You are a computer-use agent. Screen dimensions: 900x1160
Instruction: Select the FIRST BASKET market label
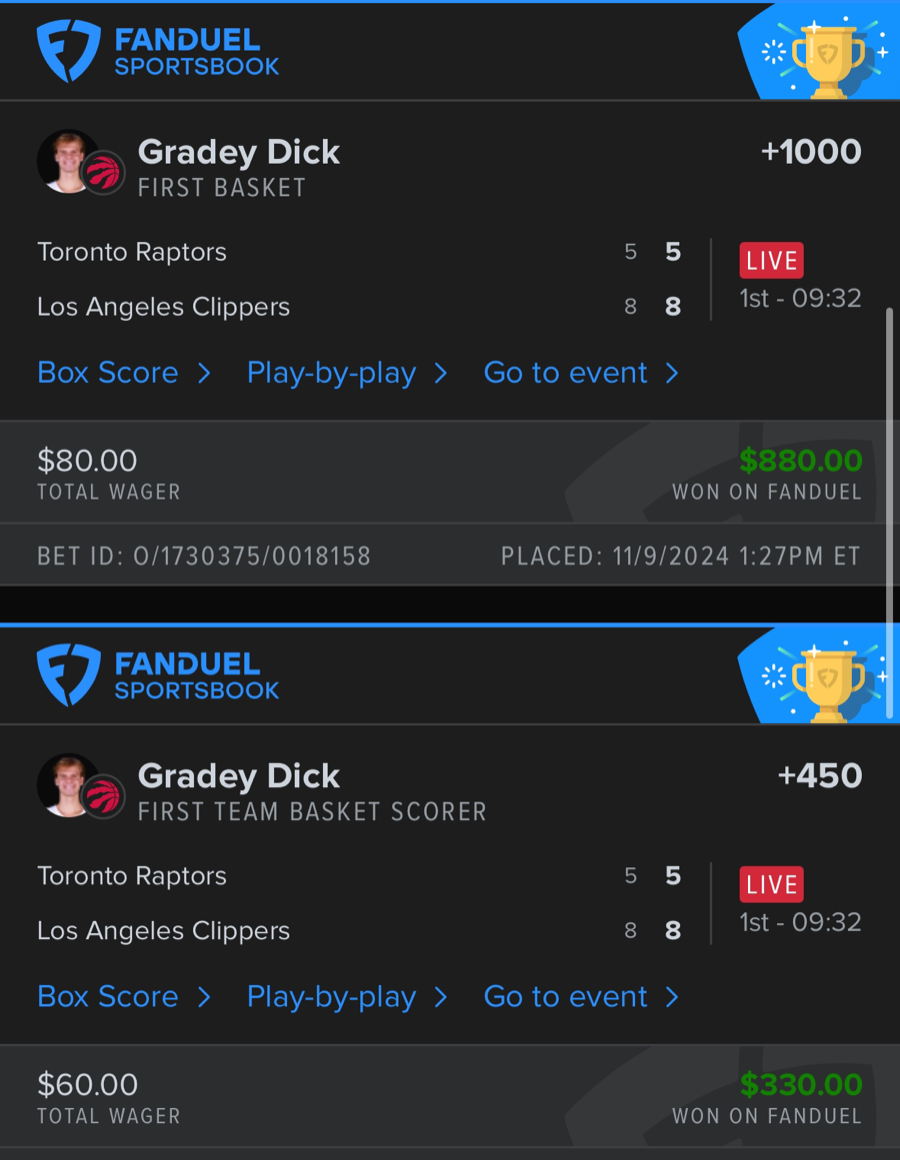click(220, 187)
